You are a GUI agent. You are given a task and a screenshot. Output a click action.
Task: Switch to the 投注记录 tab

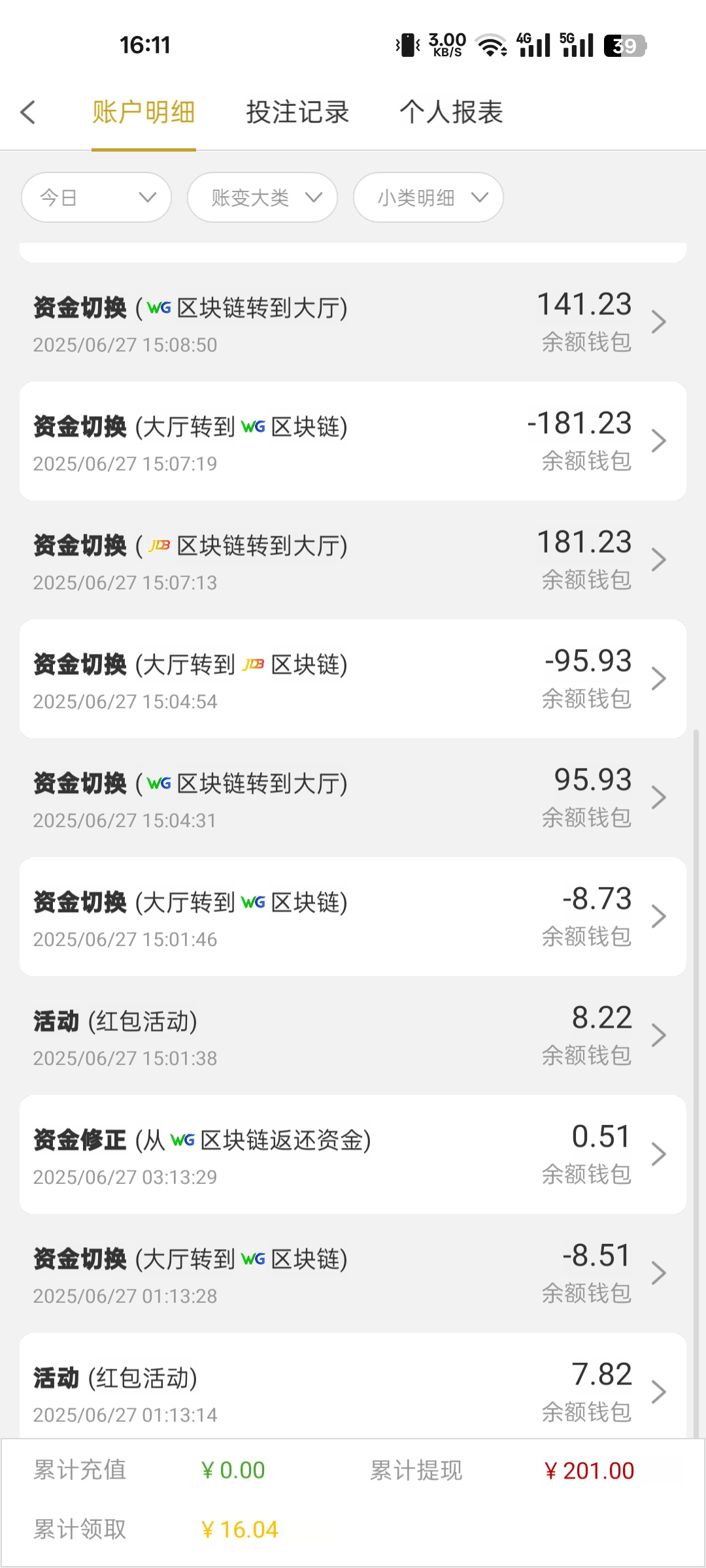[297, 112]
